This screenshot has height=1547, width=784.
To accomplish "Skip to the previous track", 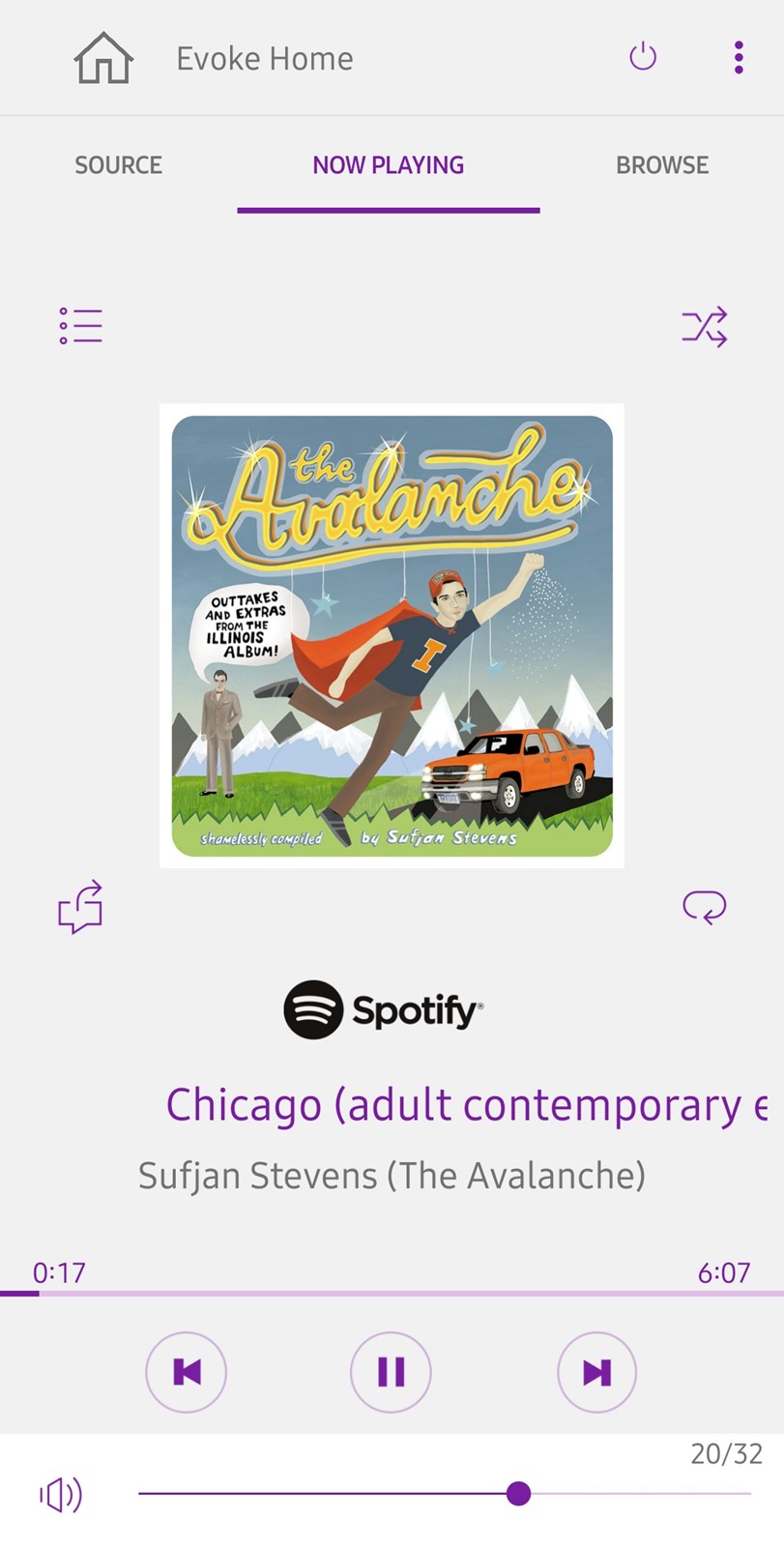I will [x=186, y=1372].
